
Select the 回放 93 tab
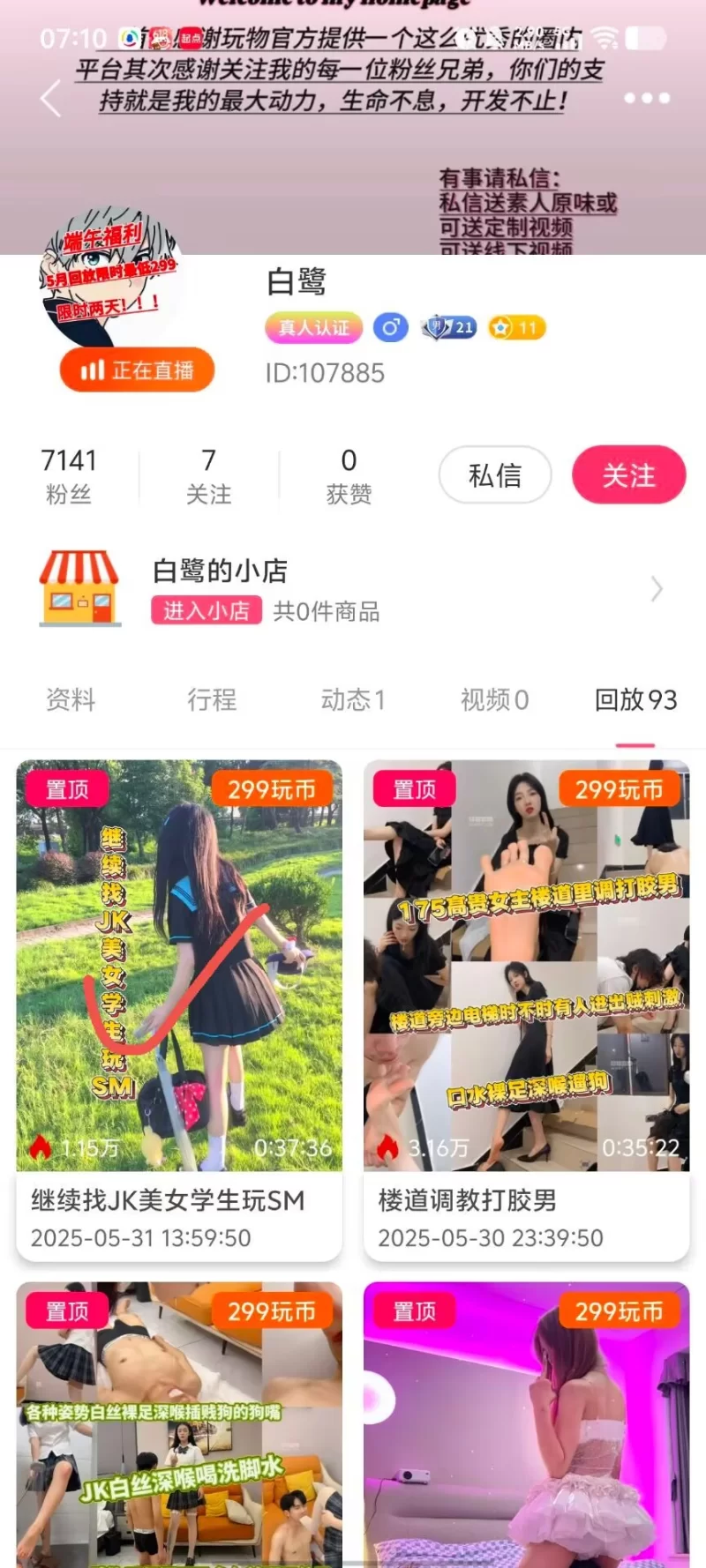click(635, 700)
